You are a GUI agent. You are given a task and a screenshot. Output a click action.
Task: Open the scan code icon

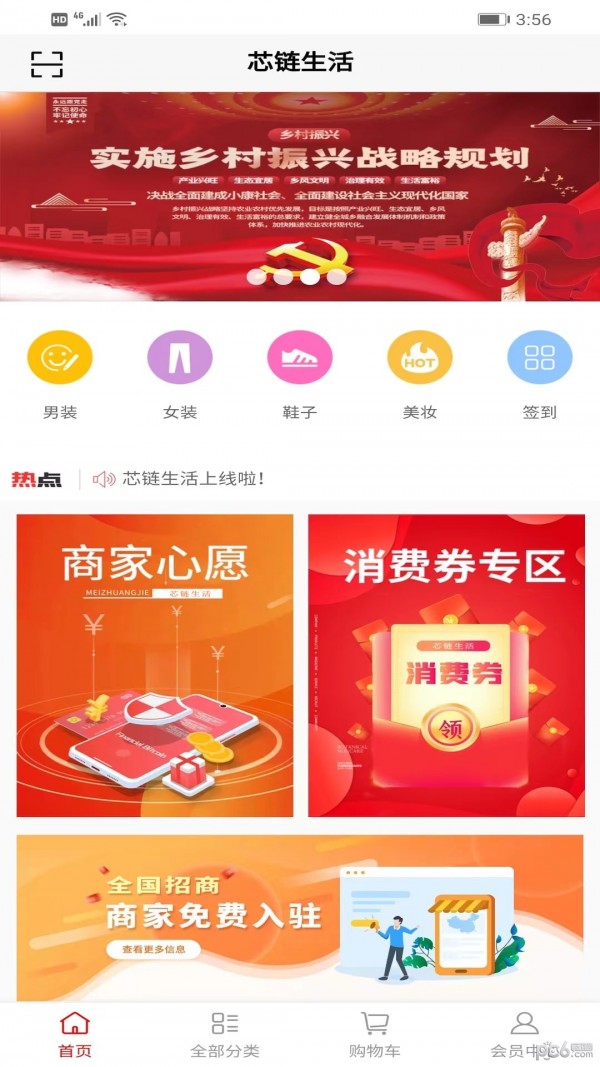click(46, 64)
